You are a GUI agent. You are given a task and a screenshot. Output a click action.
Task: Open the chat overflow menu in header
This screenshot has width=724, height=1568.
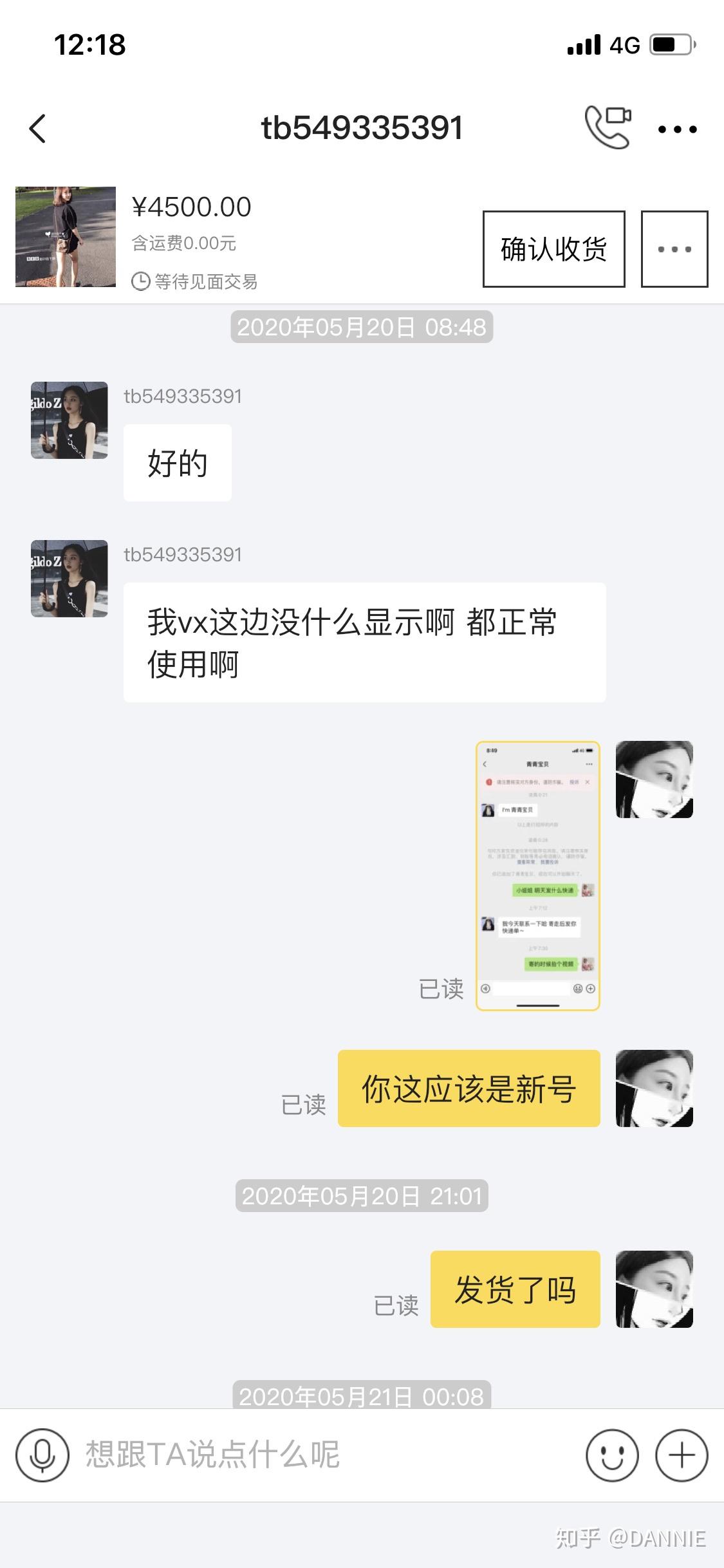point(677,129)
